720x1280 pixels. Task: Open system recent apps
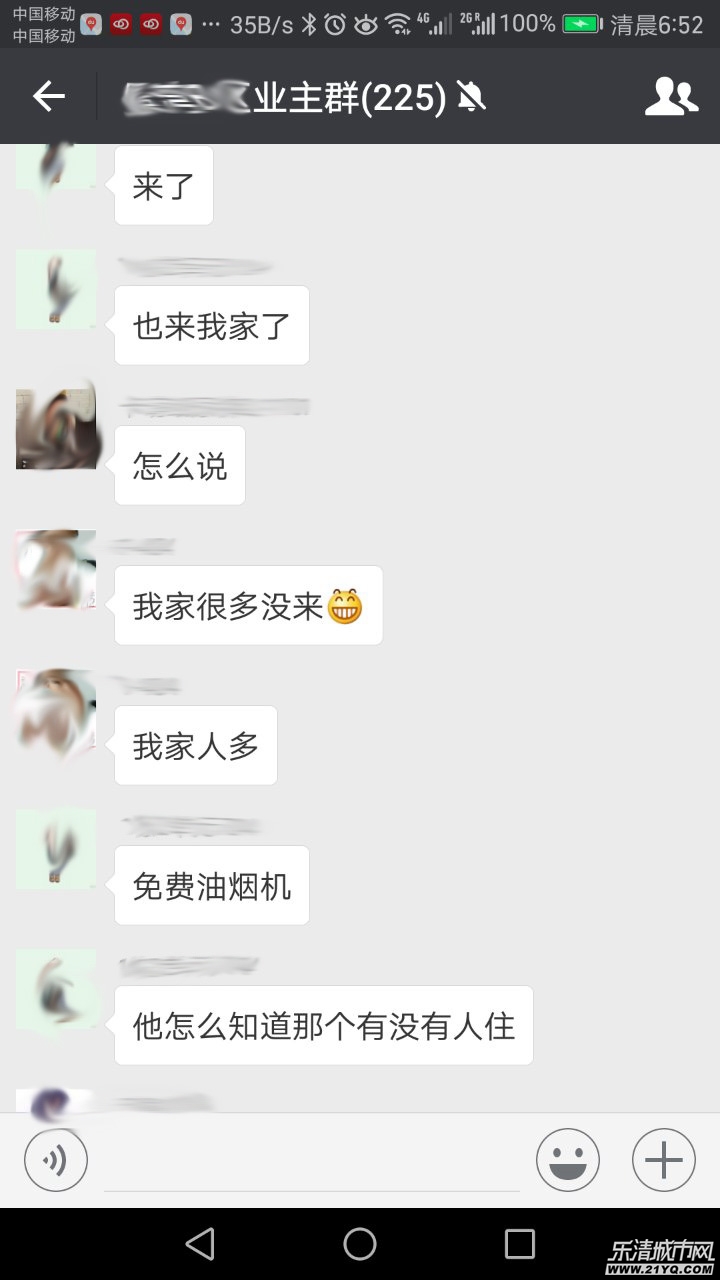pyautogui.click(x=519, y=1243)
